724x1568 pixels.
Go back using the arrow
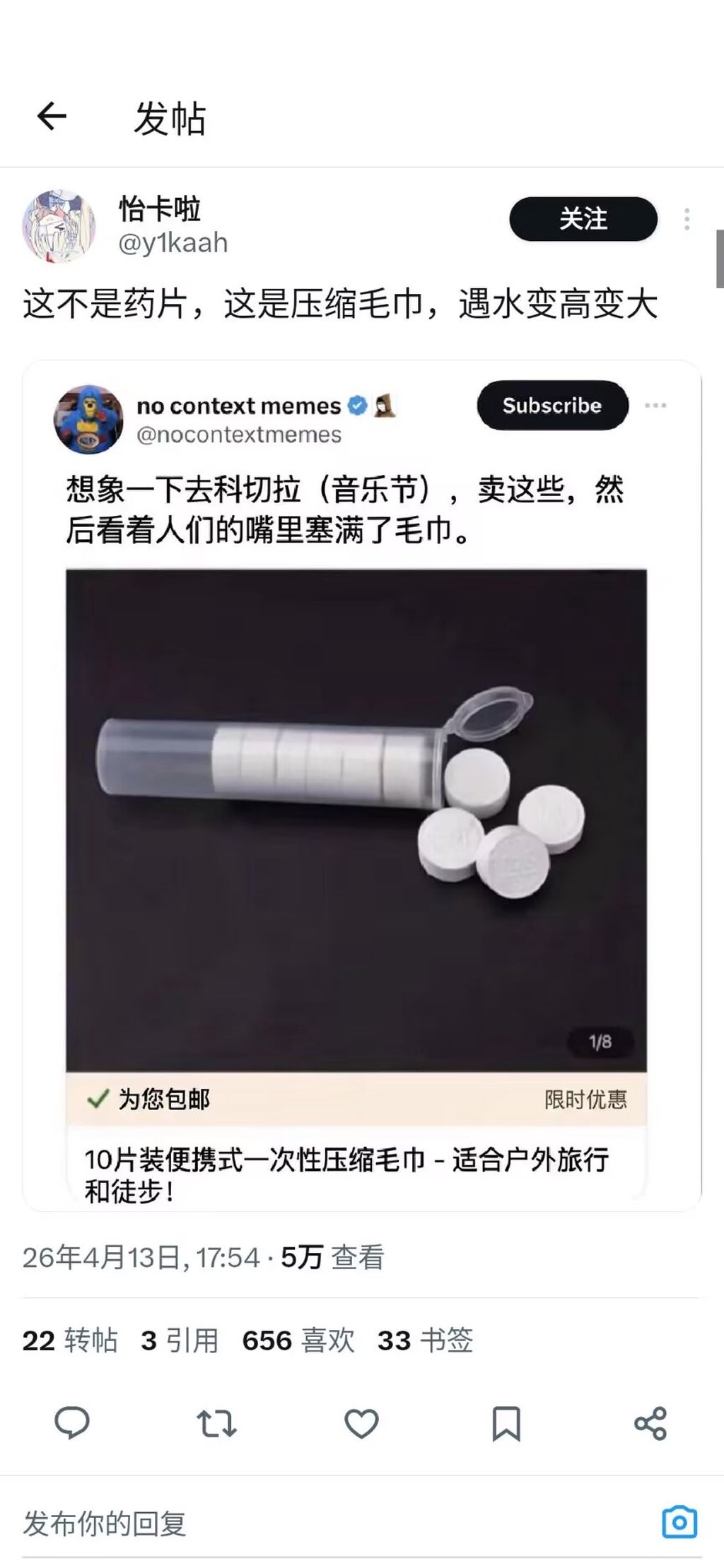[x=52, y=117]
